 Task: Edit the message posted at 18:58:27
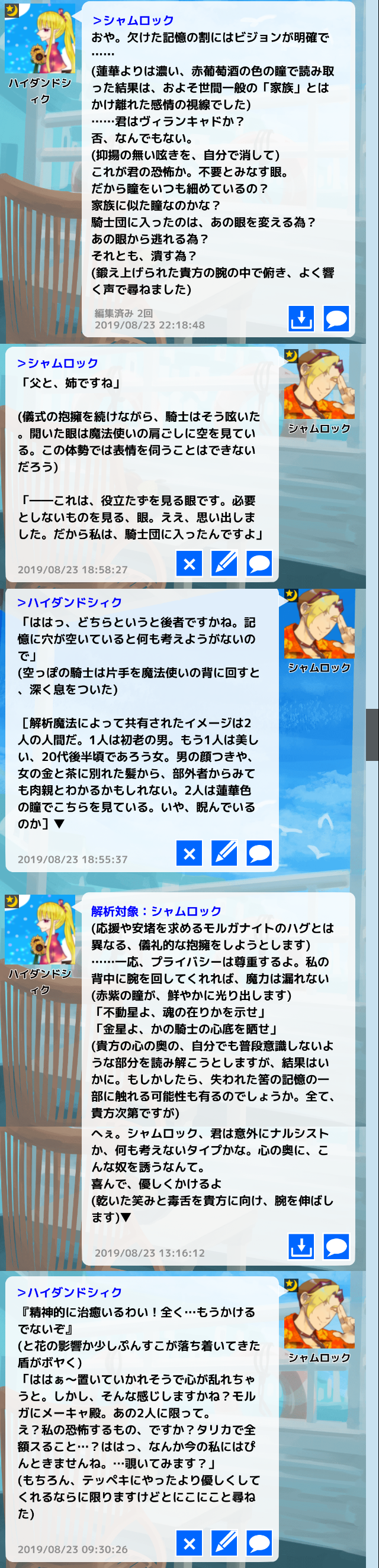click(224, 564)
